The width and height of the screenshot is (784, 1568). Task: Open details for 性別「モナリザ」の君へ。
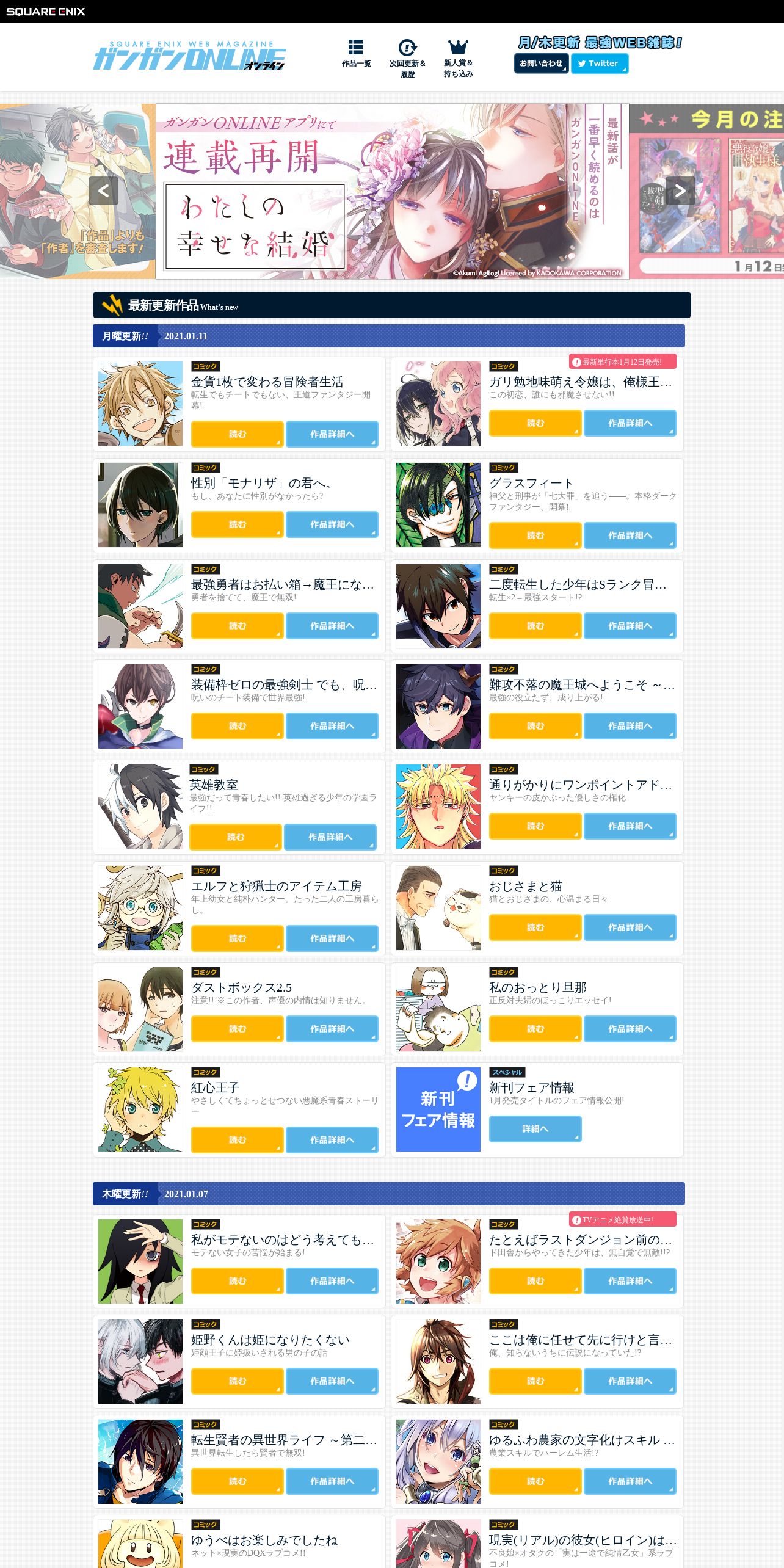tap(332, 524)
